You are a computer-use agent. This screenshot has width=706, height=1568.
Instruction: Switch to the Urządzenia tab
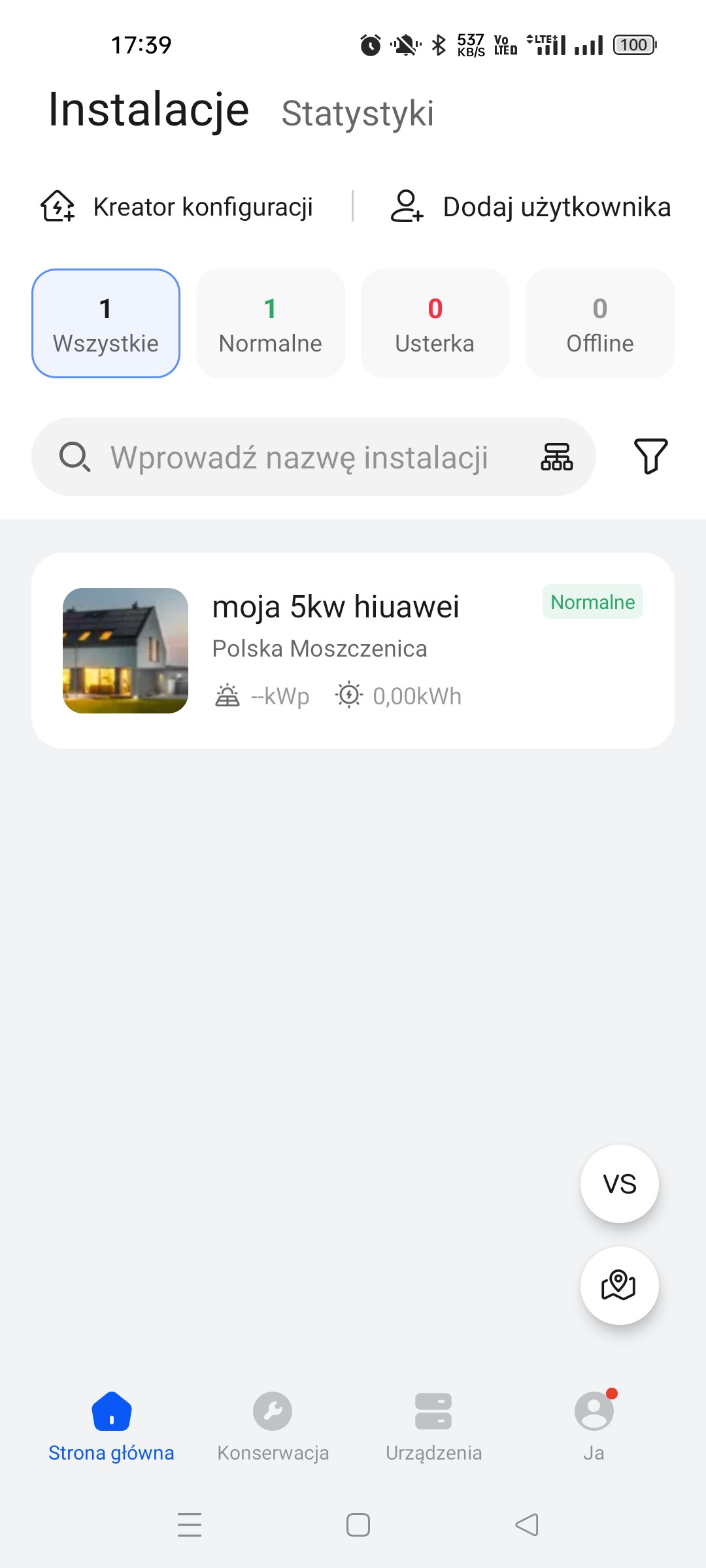point(434,1427)
